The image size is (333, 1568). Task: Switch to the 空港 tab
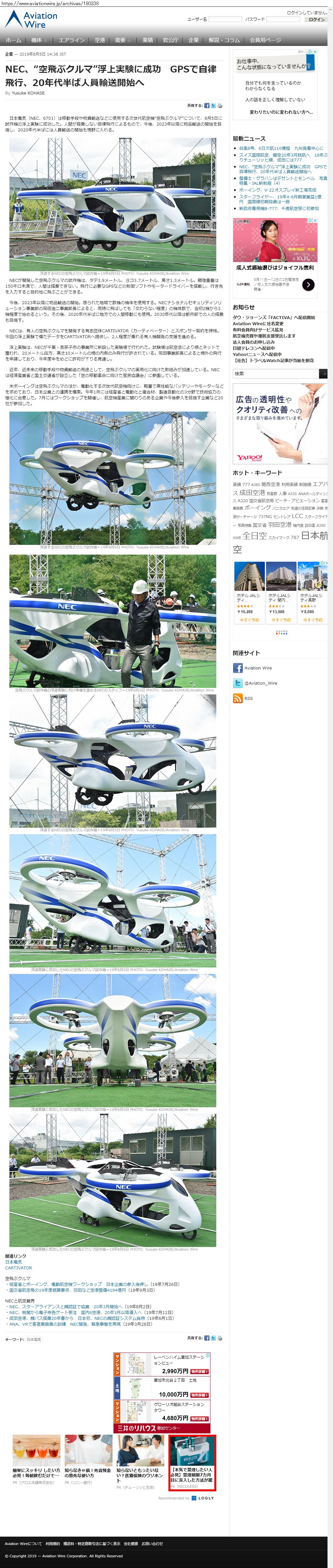[x=100, y=40]
